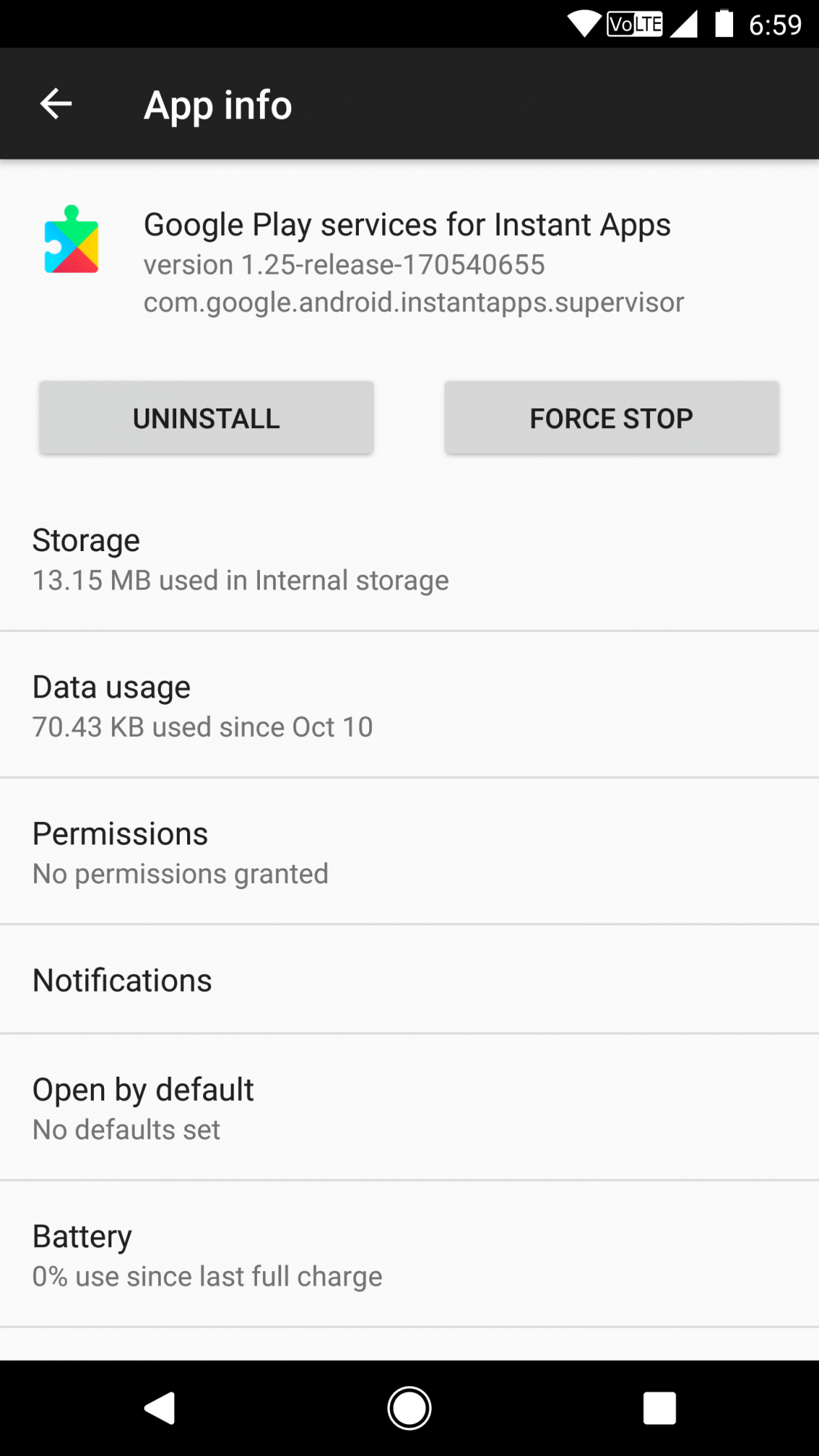
Task: Tap the system home button
Action: (409, 1408)
